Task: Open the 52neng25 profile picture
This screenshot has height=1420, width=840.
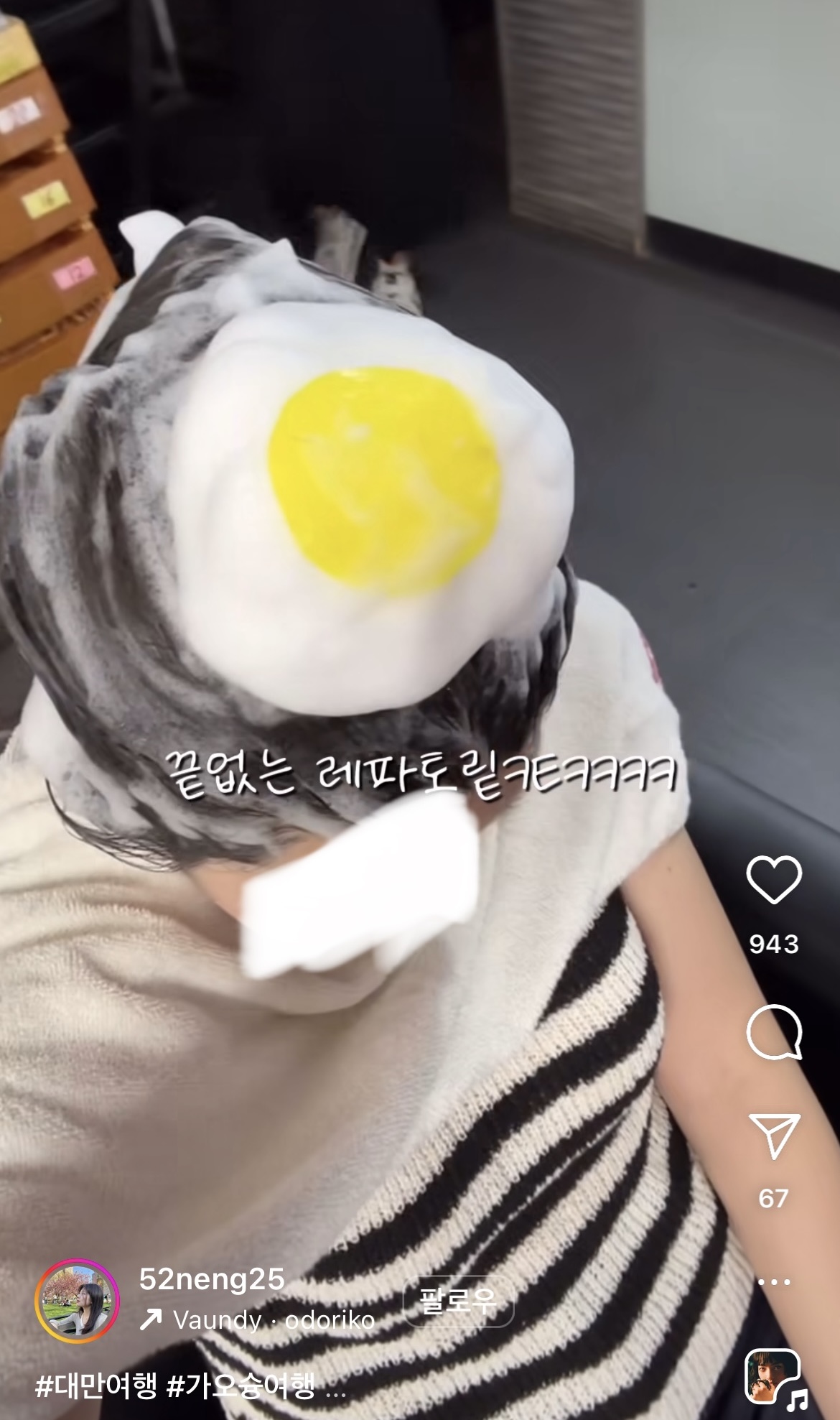Action: (77, 1301)
